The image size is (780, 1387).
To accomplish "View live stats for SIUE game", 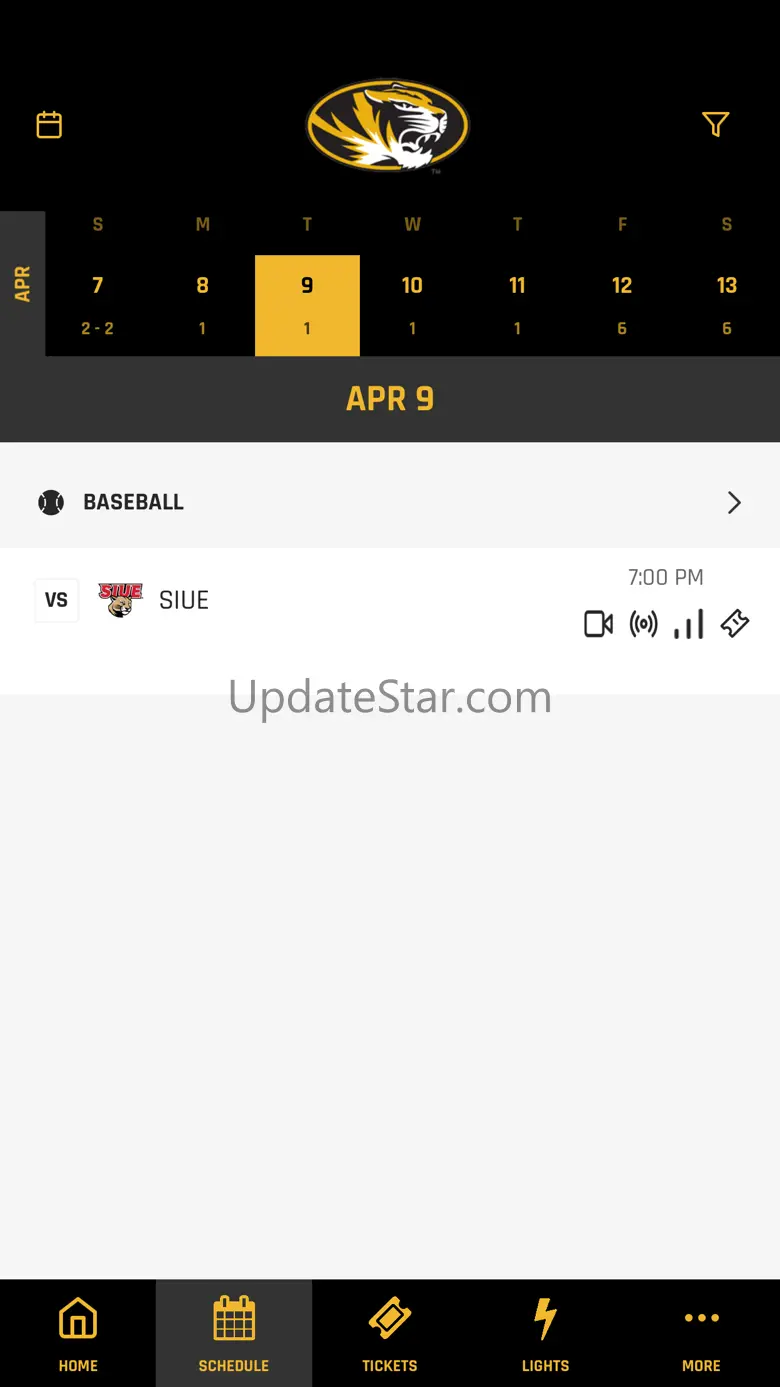I will coord(689,624).
